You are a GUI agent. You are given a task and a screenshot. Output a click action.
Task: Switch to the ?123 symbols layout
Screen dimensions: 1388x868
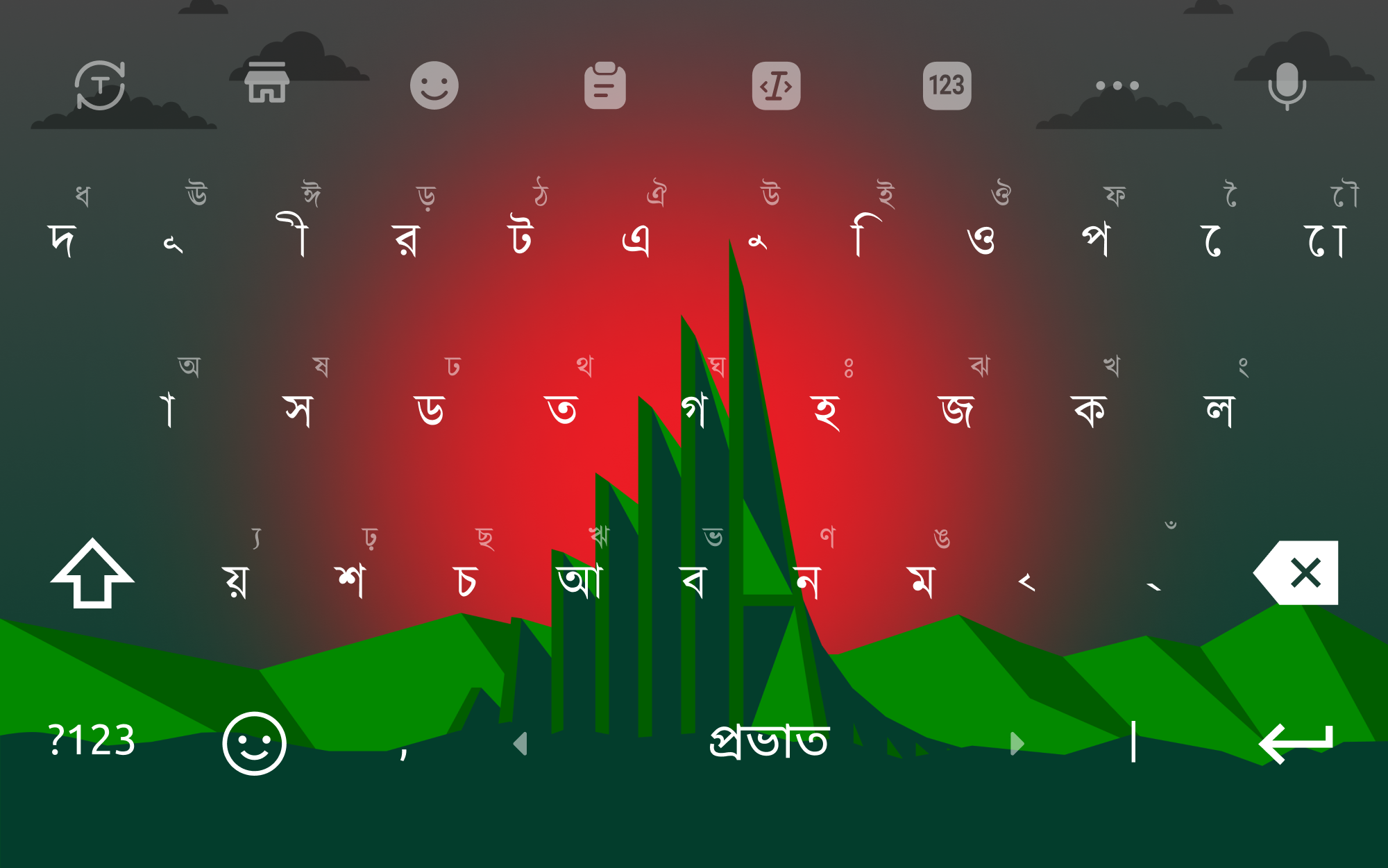pos(92,741)
